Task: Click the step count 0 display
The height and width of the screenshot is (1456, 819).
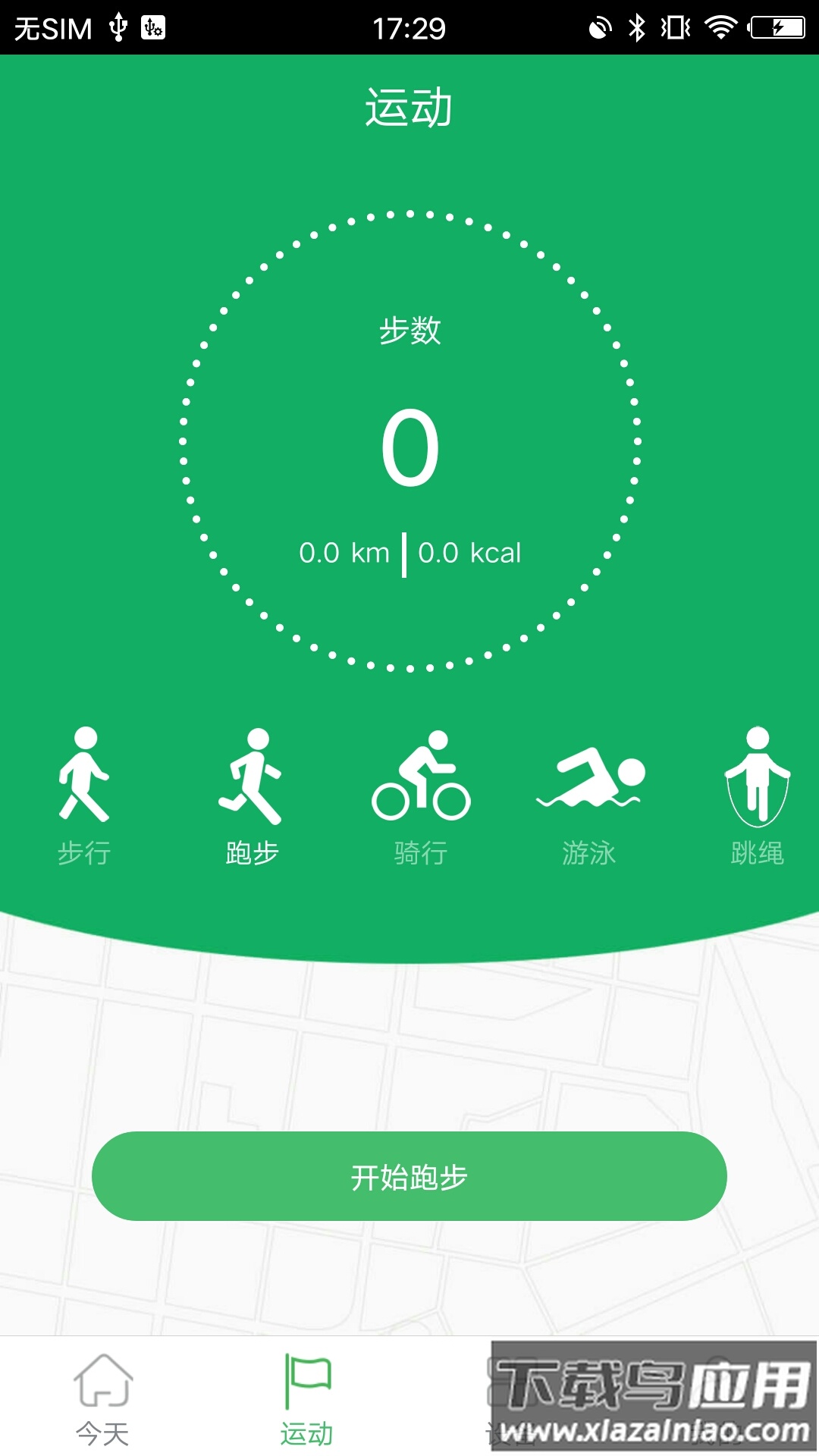Action: (x=409, y=447)
